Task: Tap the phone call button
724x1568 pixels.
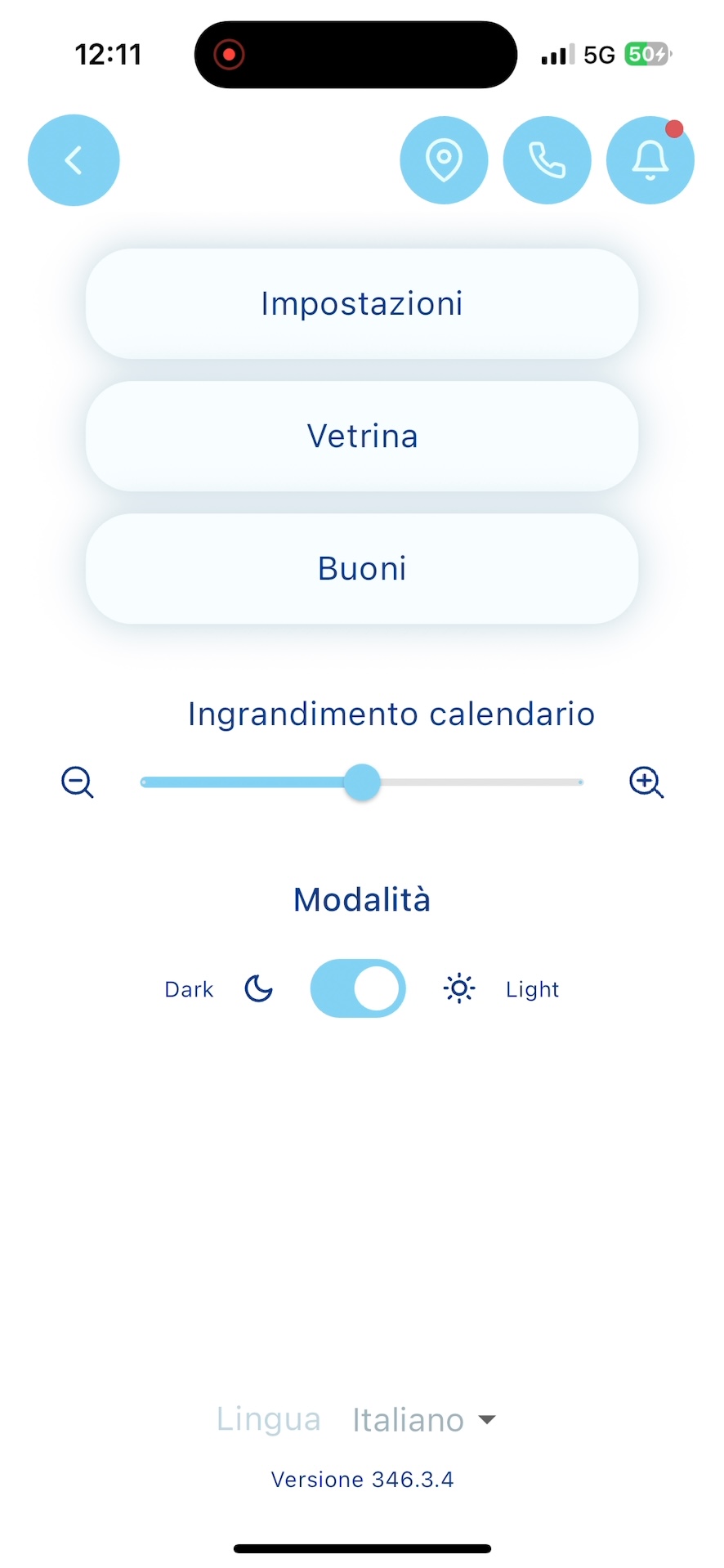Action: pos(547,160)
